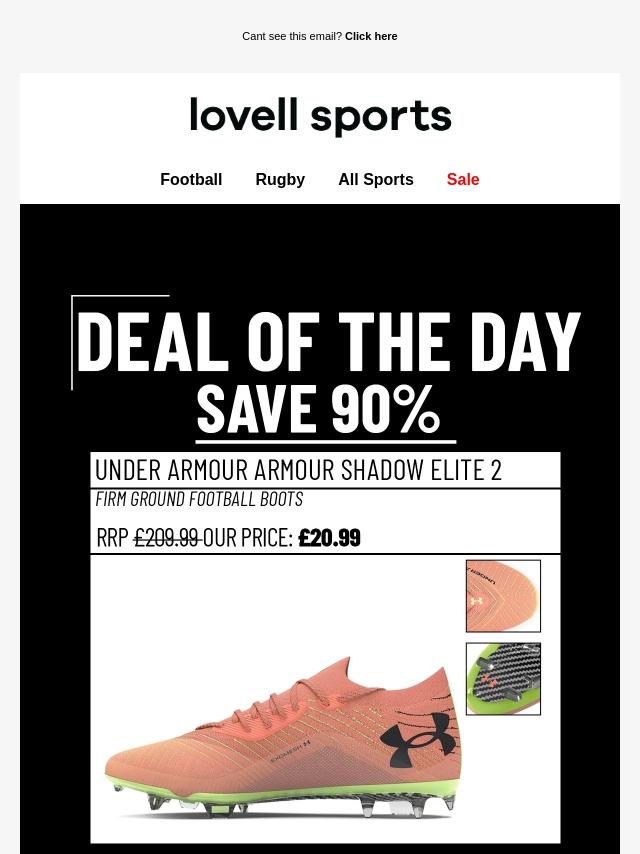The height and width of the screenshot is (854, 640).
Task: Browse All Sports category
Action: 375,180
